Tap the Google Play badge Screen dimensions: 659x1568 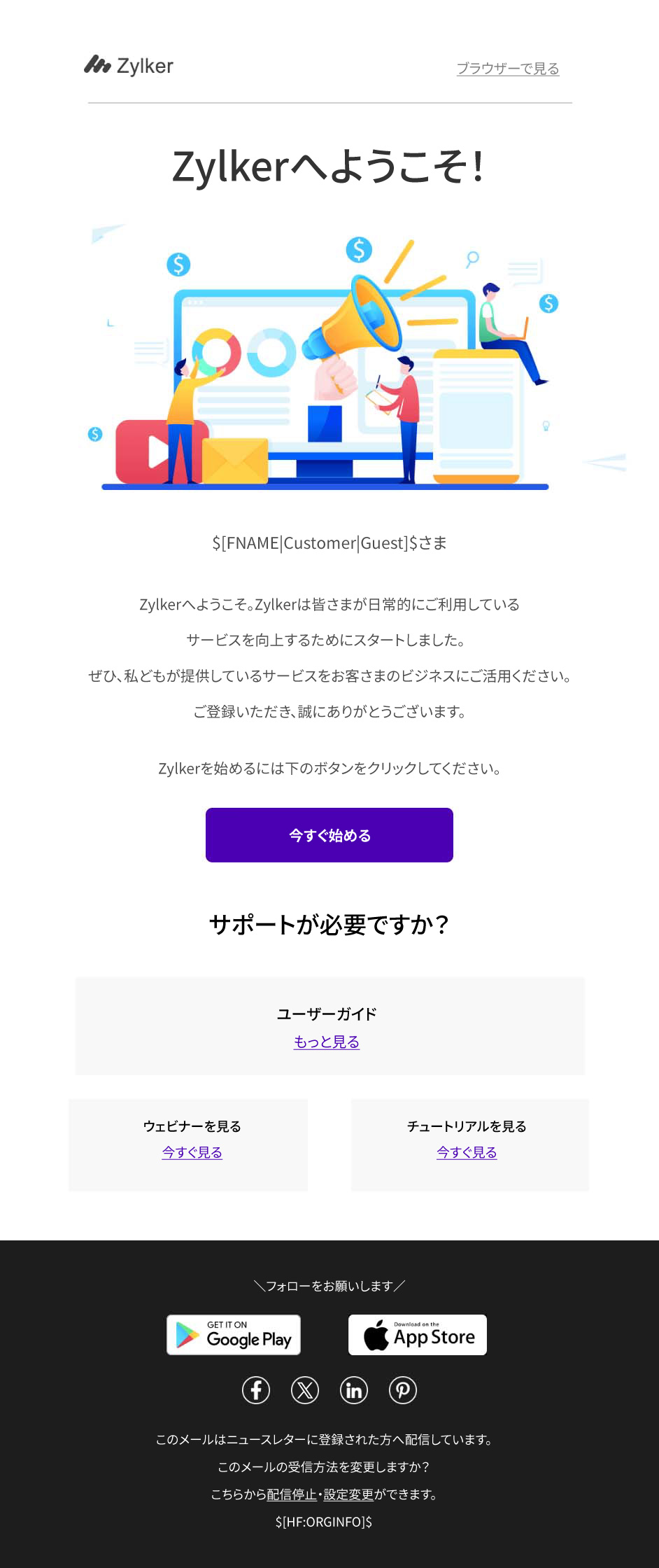[x=234, y=1335]
